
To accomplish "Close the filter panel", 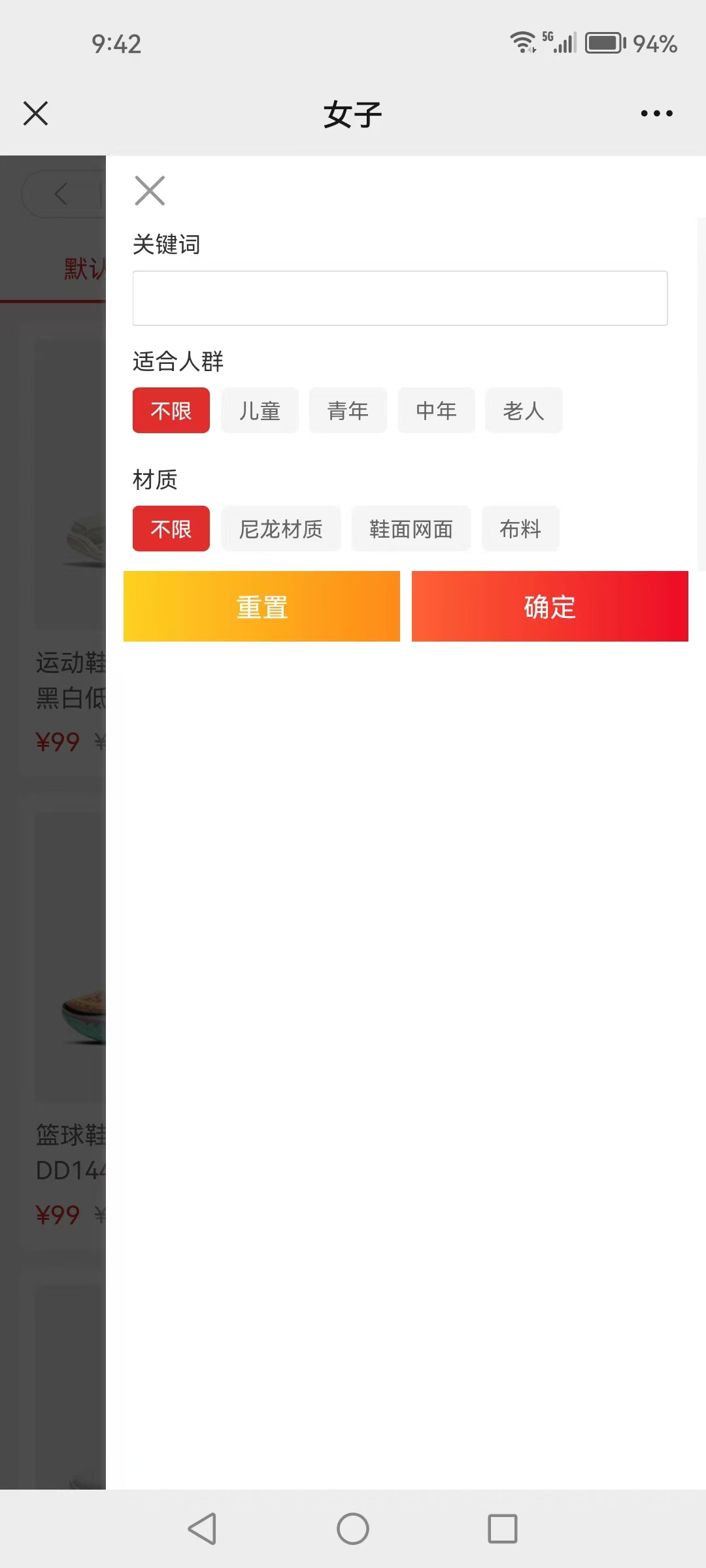I will (150, 191).
